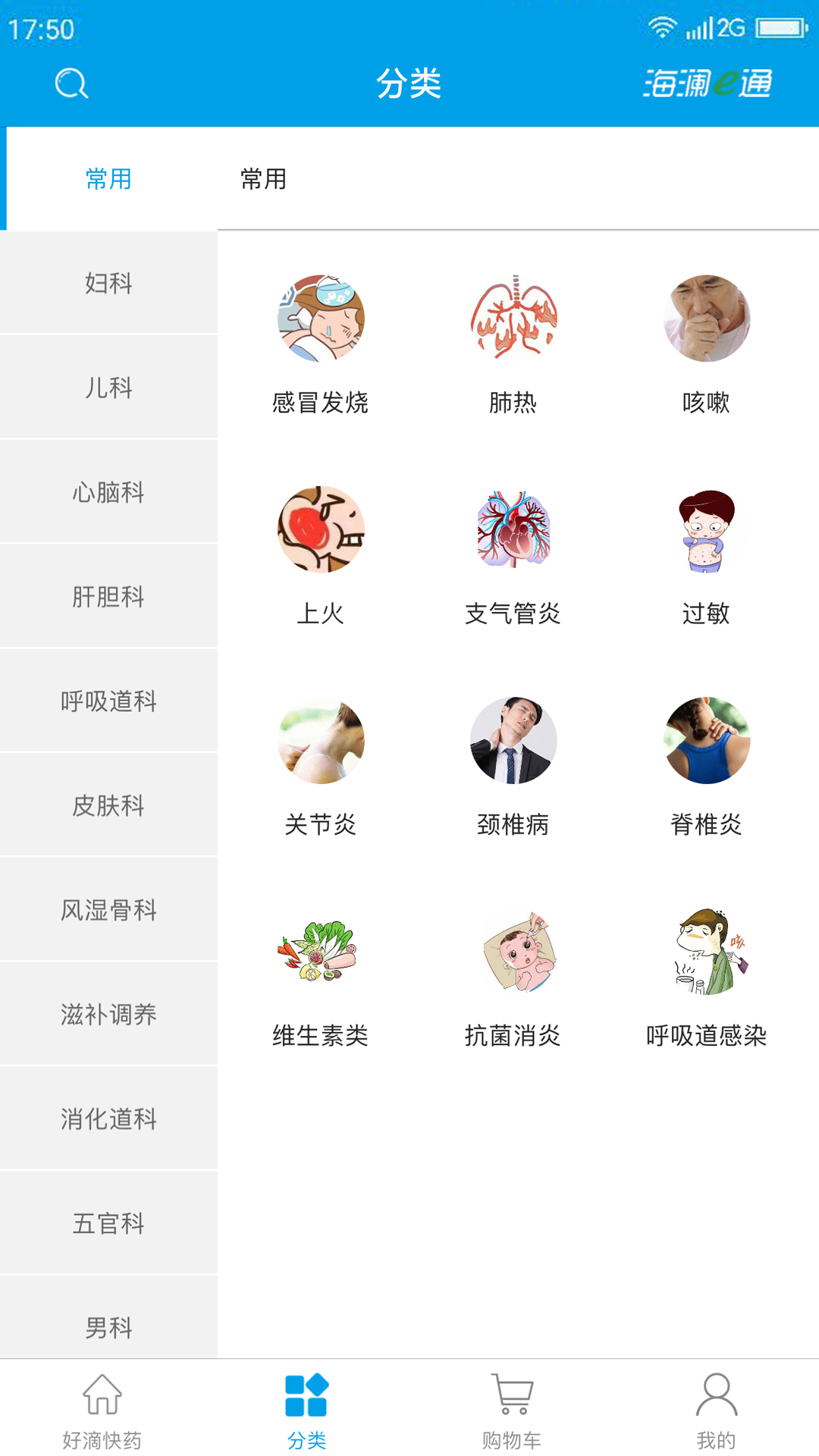This screenshot has height=1456, width=819.
Task: Open the search icon in the top bar
Action: [71, 83]
